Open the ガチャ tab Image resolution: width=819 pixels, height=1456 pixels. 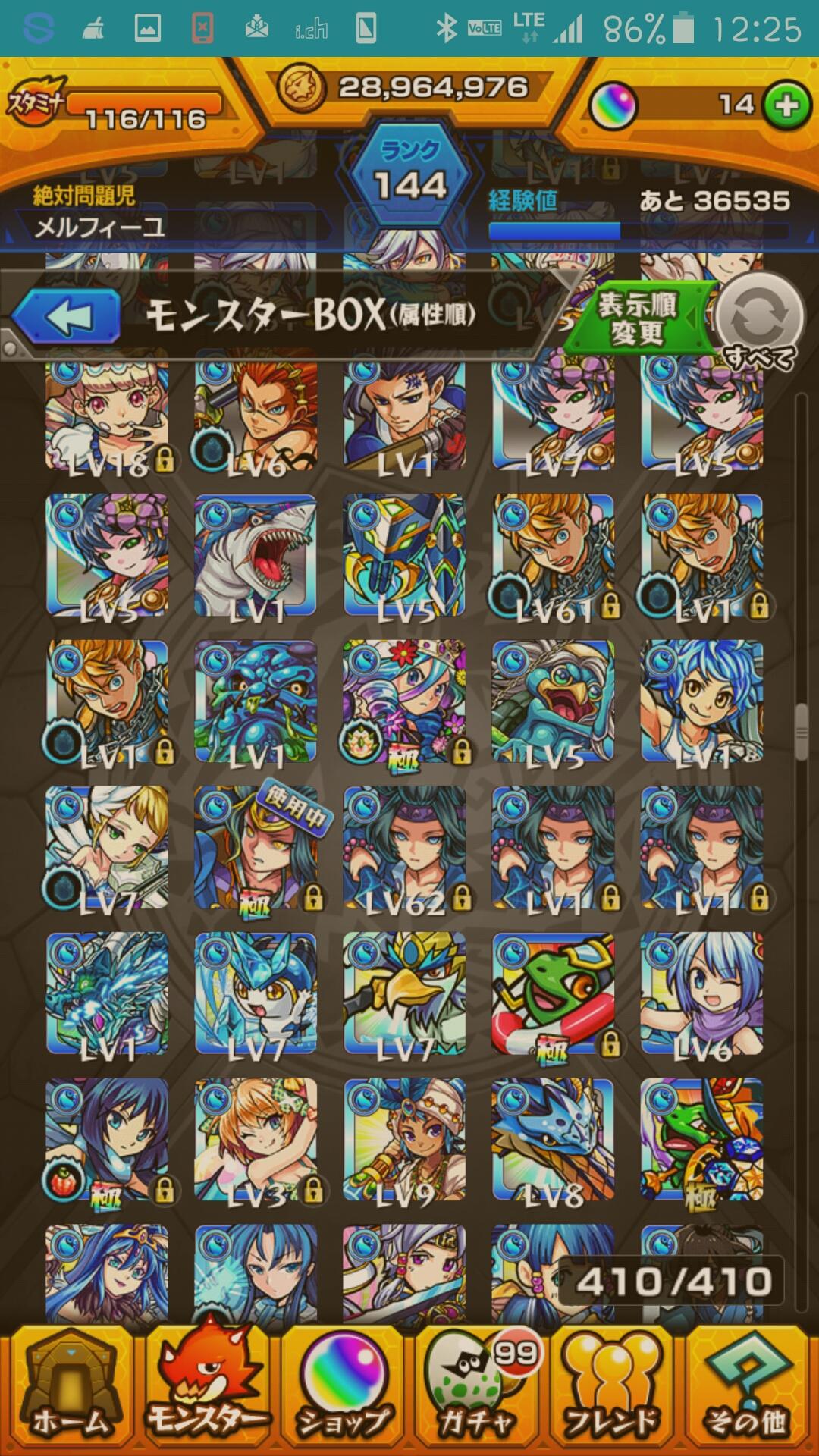tap(478, 1392)
